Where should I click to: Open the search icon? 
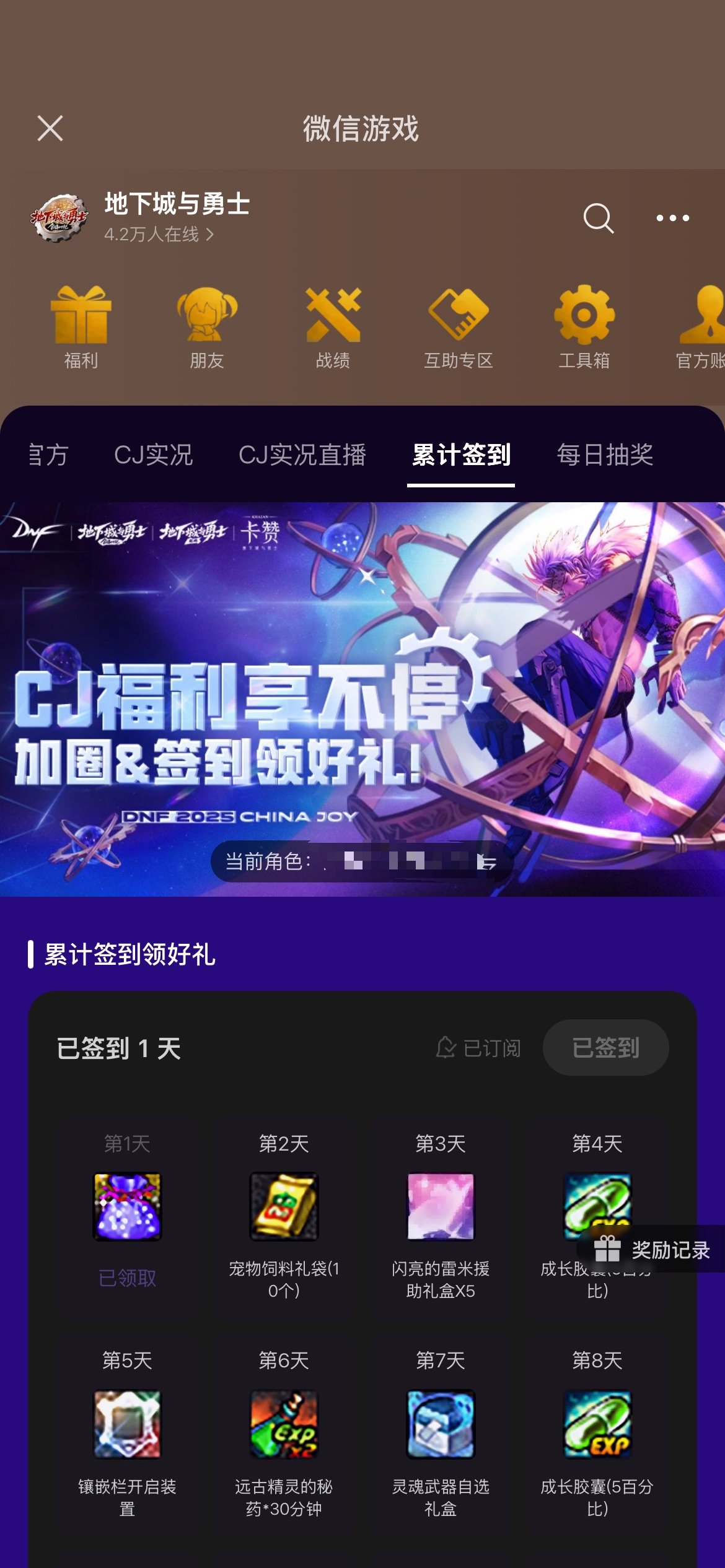coord(598,218)
